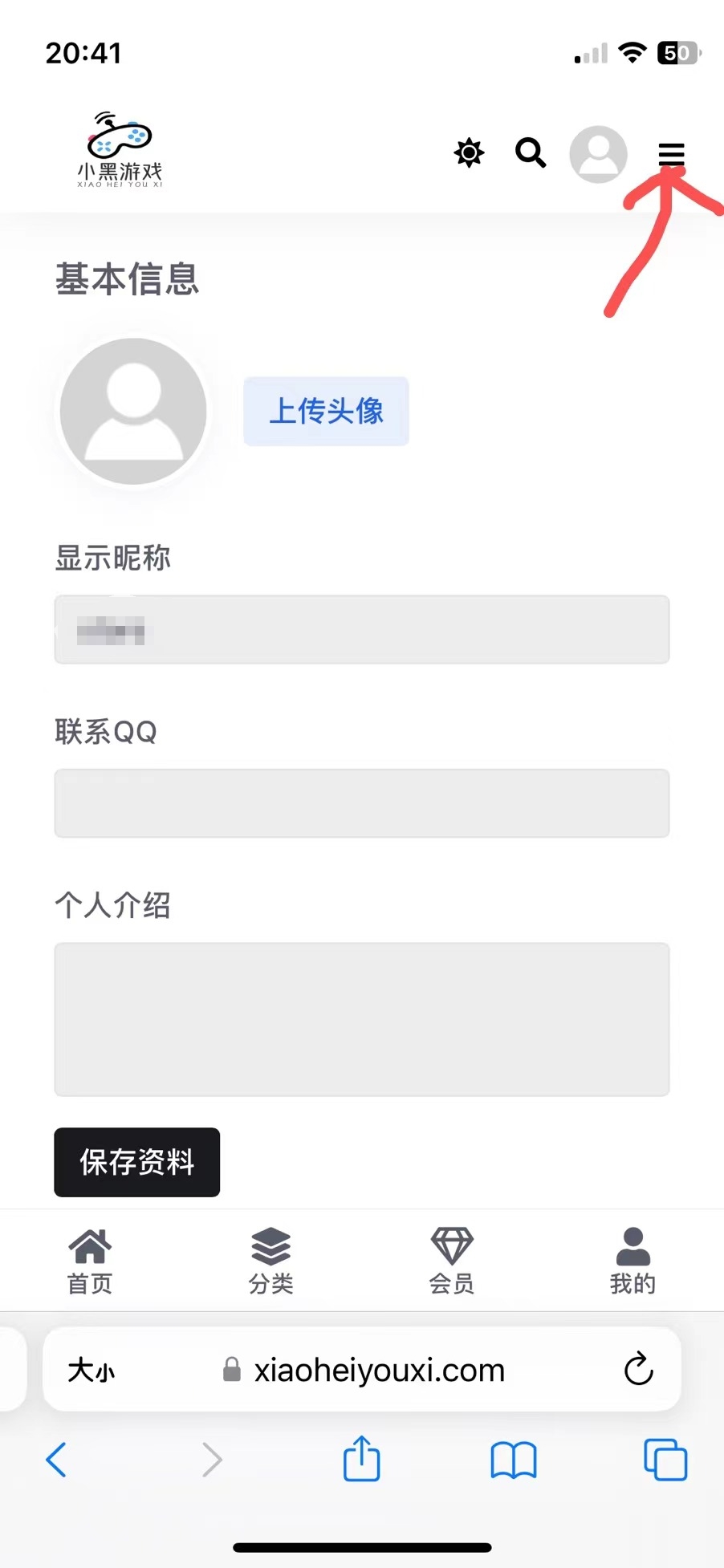Focus the 联系QQ input field
Viewport: 724px width, 1568px height.
pyautogui.click(x=362, y=803)
